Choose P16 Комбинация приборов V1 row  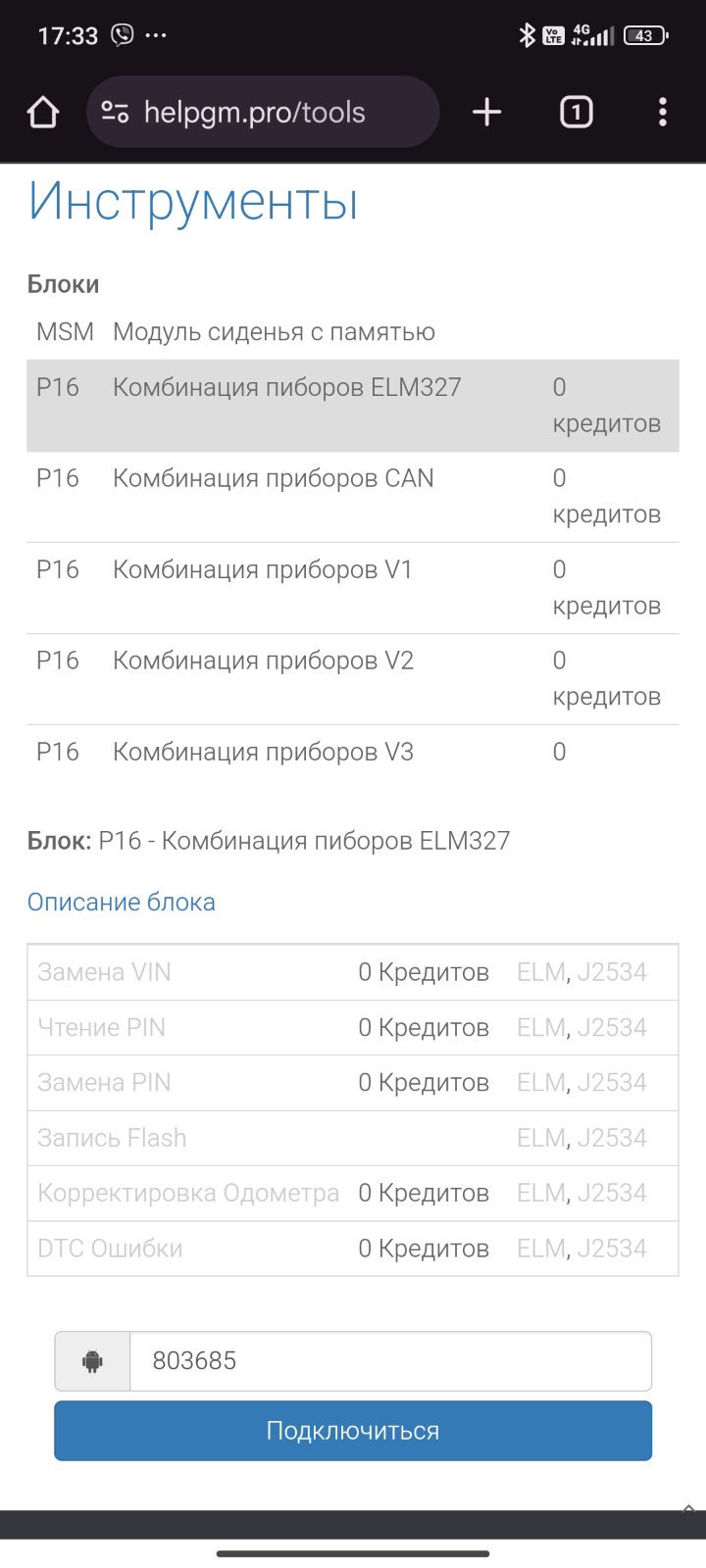tap(353, 588)
